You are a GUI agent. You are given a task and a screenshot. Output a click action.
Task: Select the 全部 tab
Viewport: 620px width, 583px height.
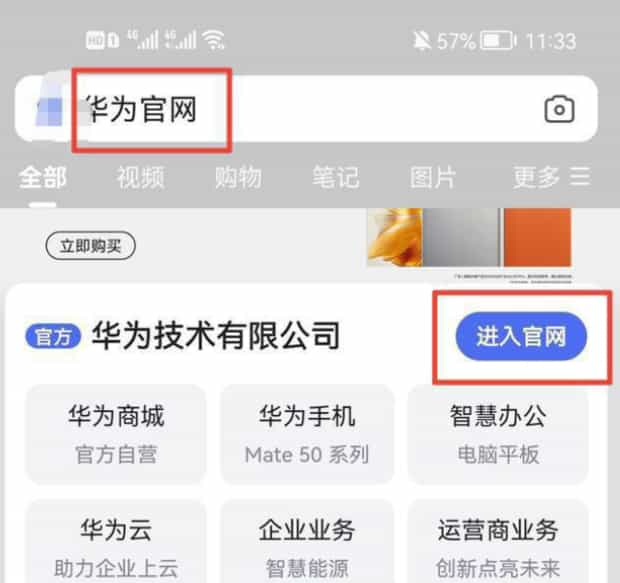pos(43,178)
